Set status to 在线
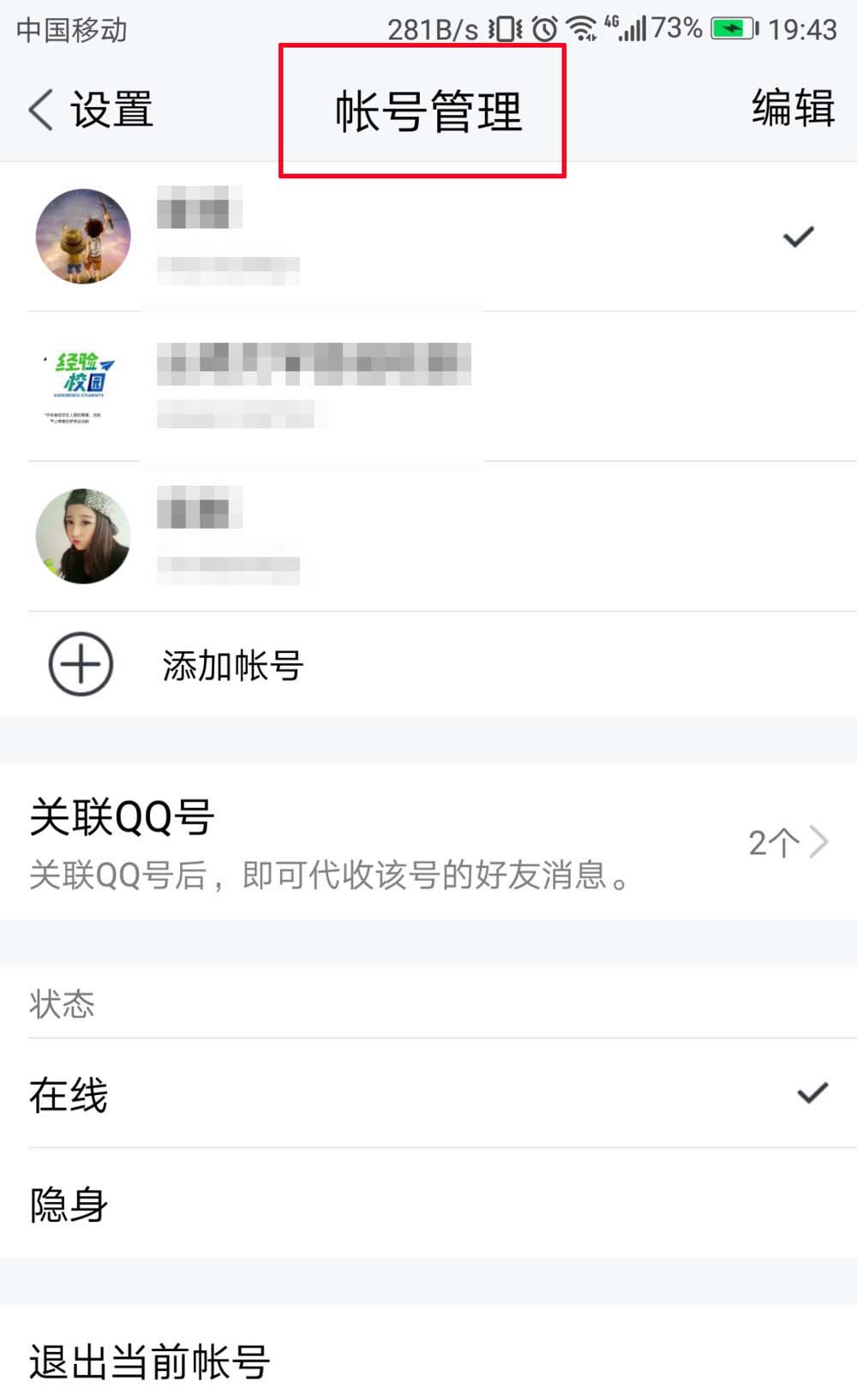The height and width of the screenshot is (1400, 857). click(428, 1094)
